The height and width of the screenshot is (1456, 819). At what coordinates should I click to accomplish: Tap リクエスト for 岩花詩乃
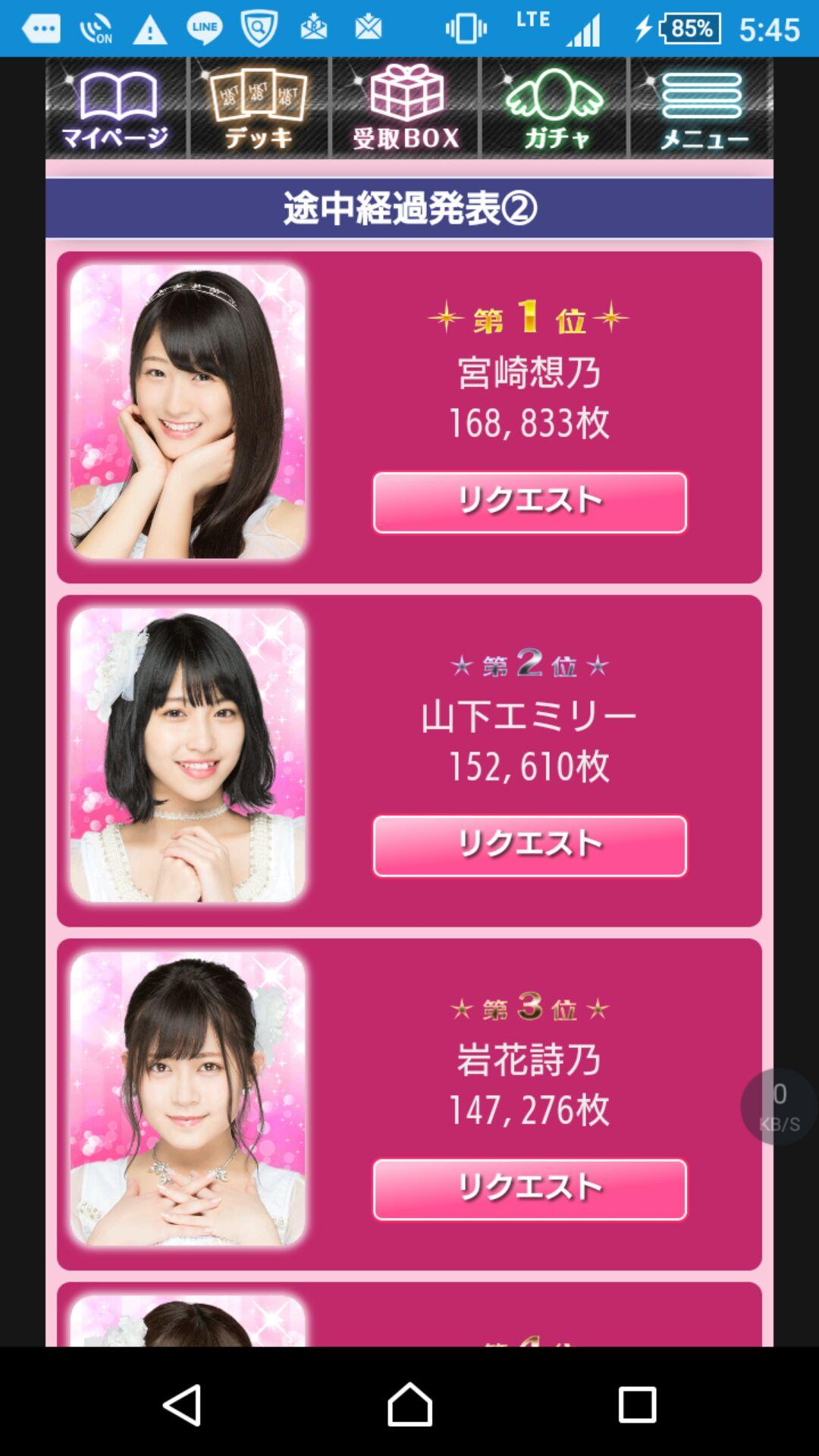pyautogui.click(x=529, y=1189)
